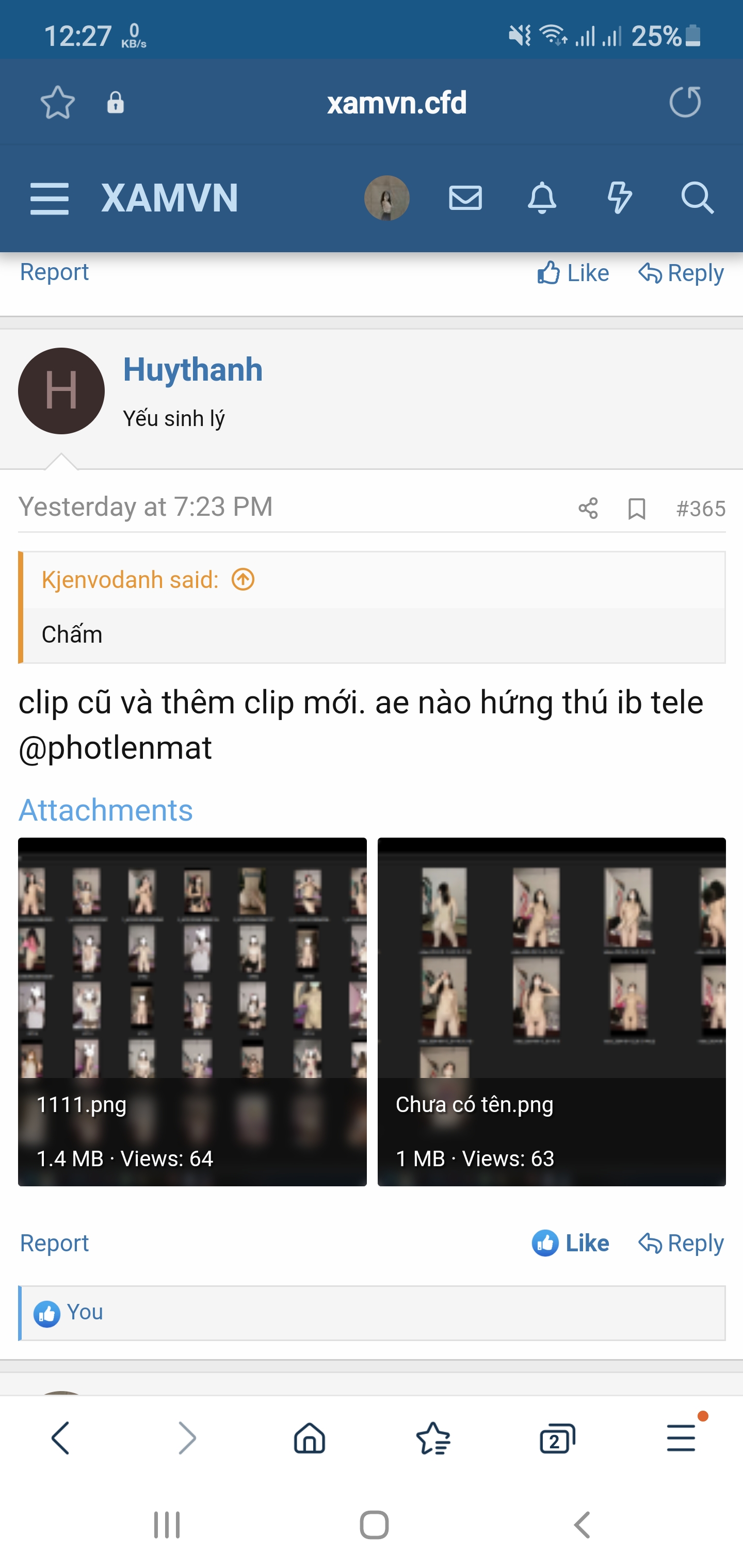This screenshot has height=1568, width=743.
Task: Open Huythanh's user profile
Action: 192,369
